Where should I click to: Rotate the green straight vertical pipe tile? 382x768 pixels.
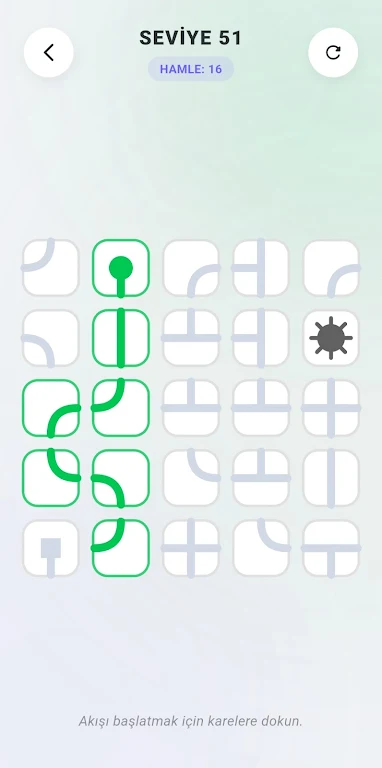(120, 338)
